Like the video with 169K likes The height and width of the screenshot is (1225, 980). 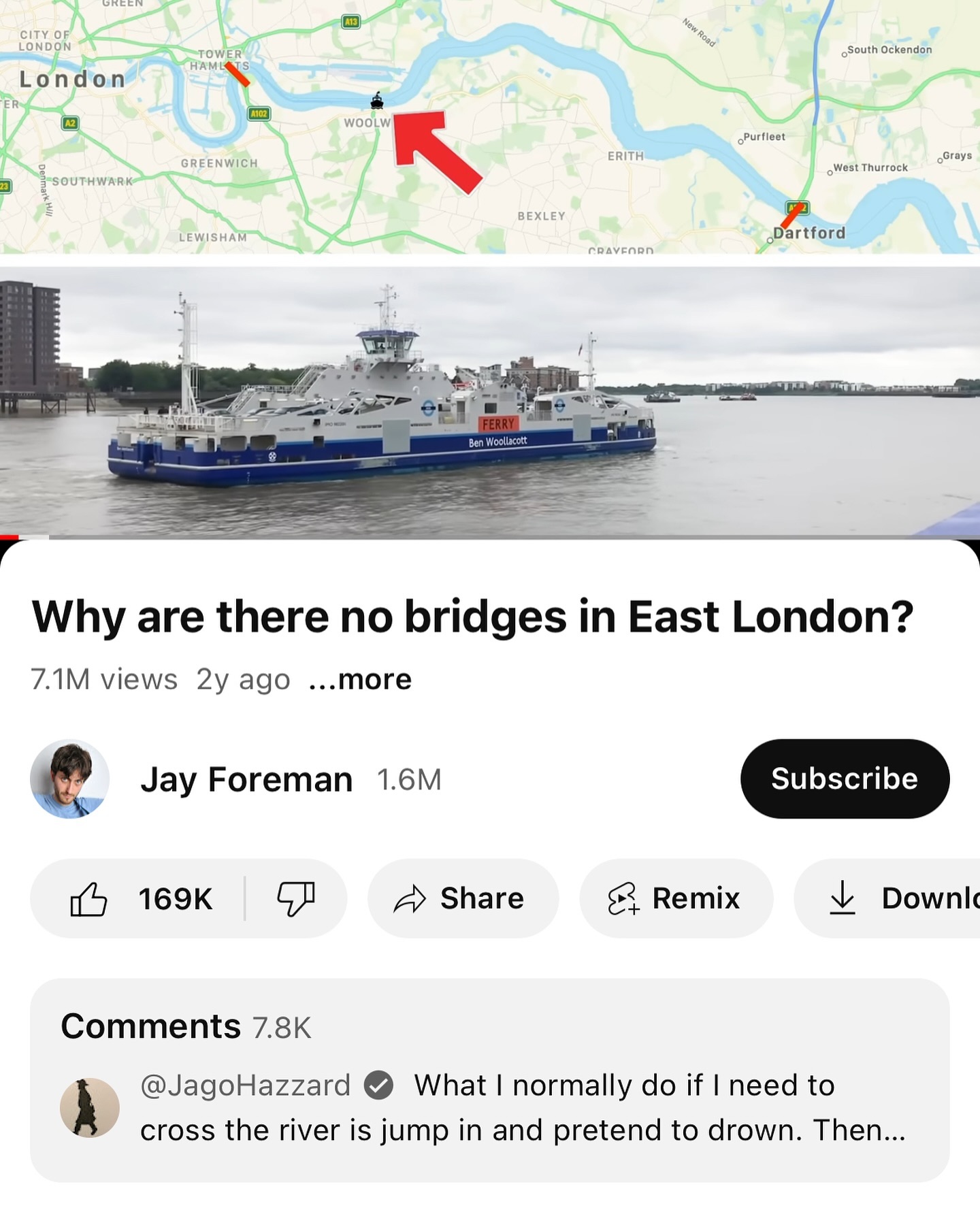pos(141,898)
